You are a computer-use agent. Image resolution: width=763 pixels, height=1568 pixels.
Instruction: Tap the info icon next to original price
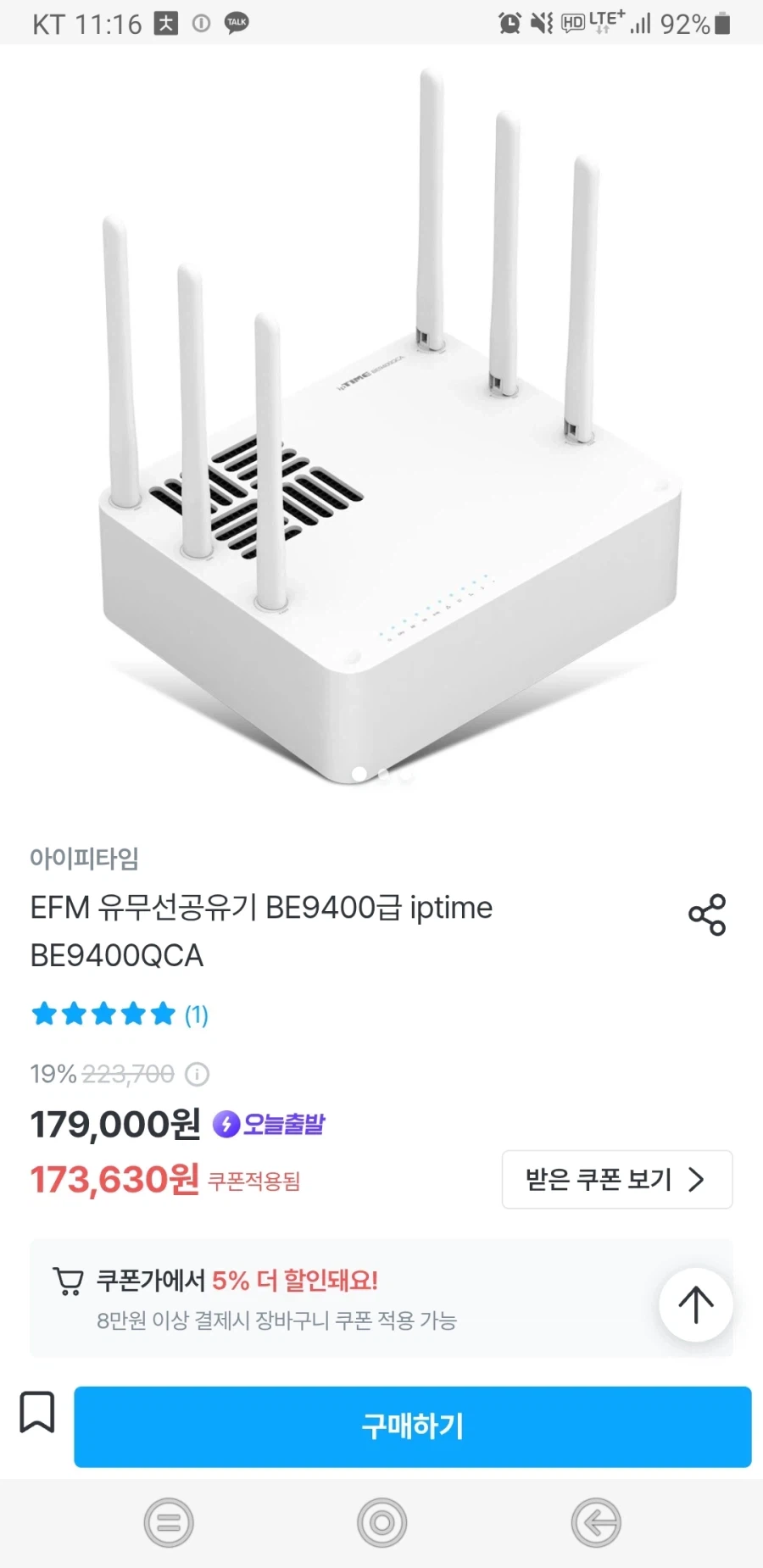[x=198, y=1074]
